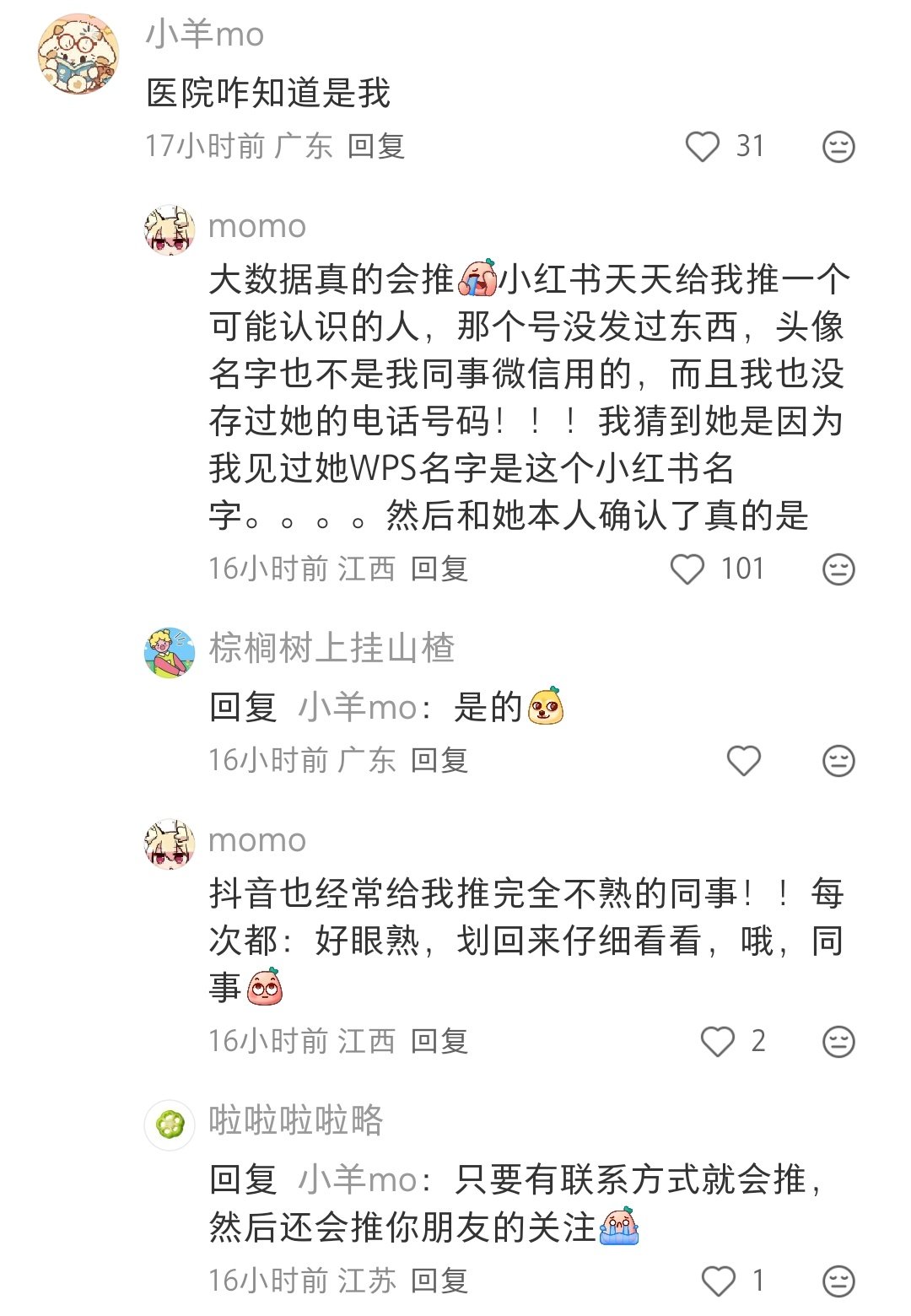This screenshot has width=911, height=1316.
Task: Open 小羊mo mention in 啦啦啦啦略's reply
Action: (358, 1179)
